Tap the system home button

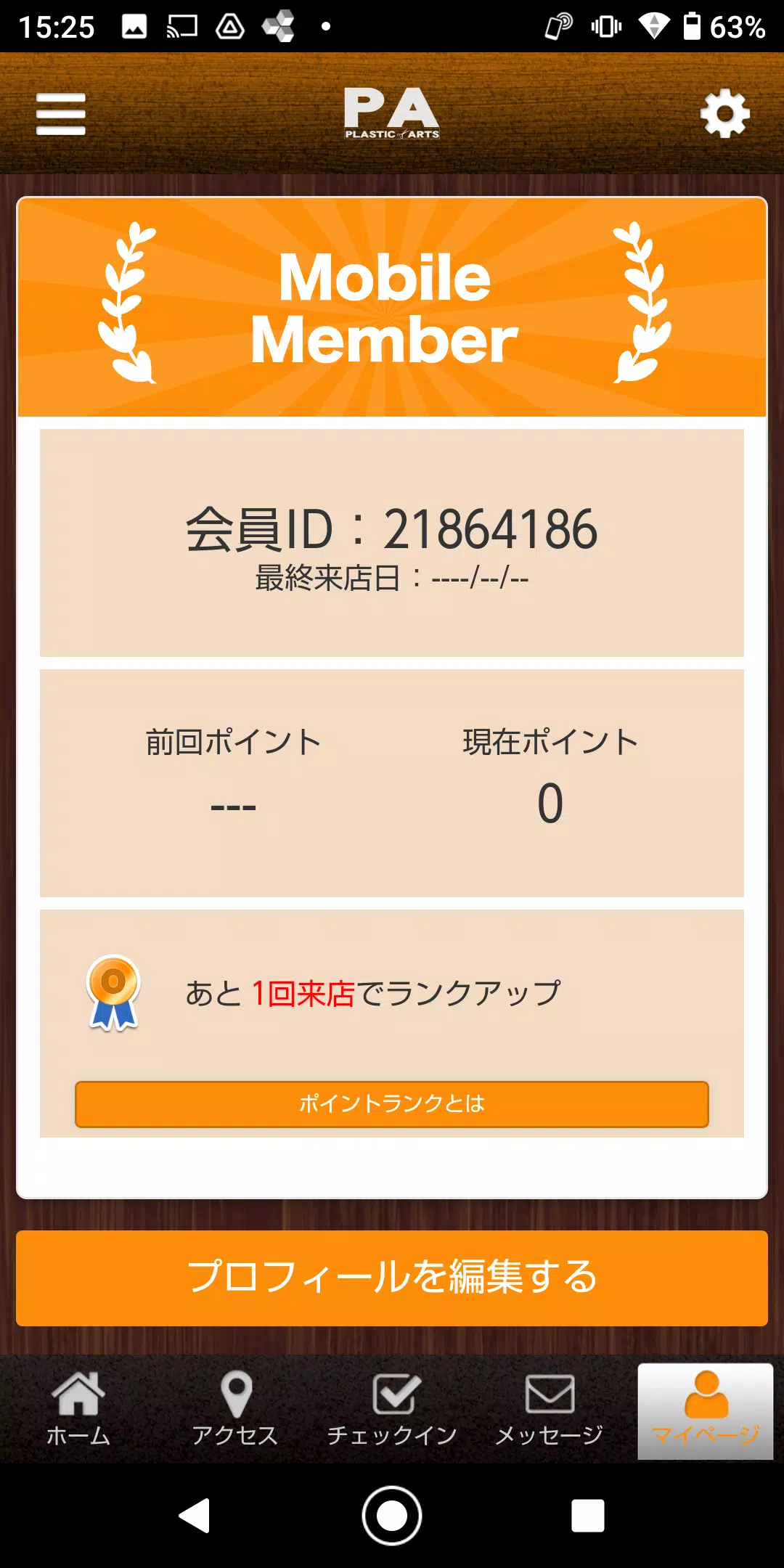(x=392, y=1516)
